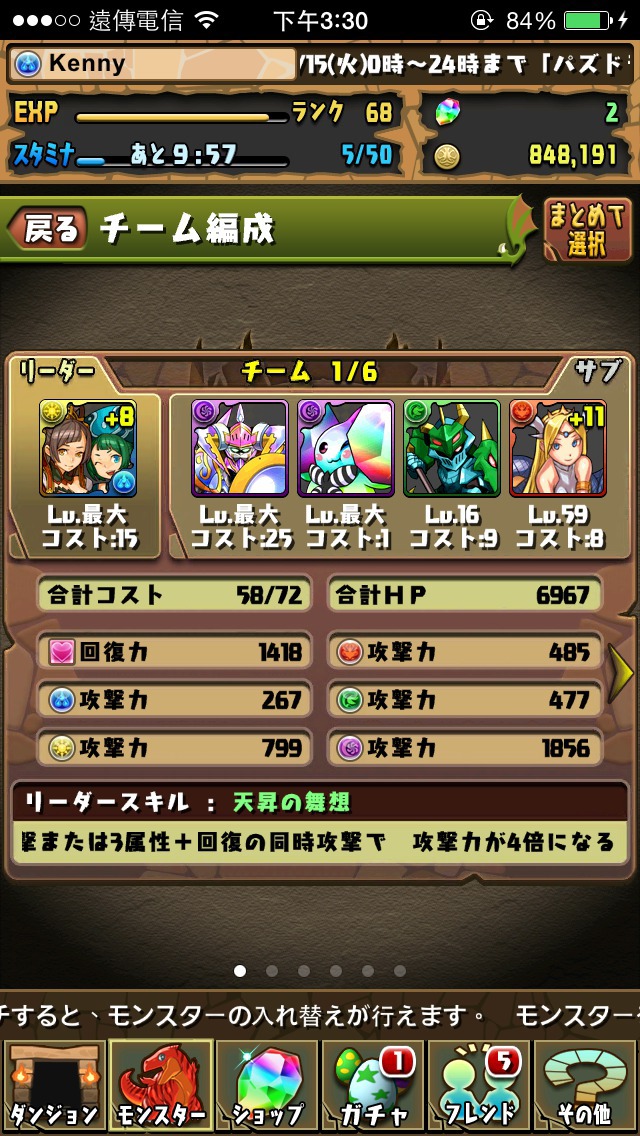The width and height of the screenshot is (640, 1136).
Task: Open the ダンジョン dungeon tab
Action: pyautogui.click(x=53, y=1086)
